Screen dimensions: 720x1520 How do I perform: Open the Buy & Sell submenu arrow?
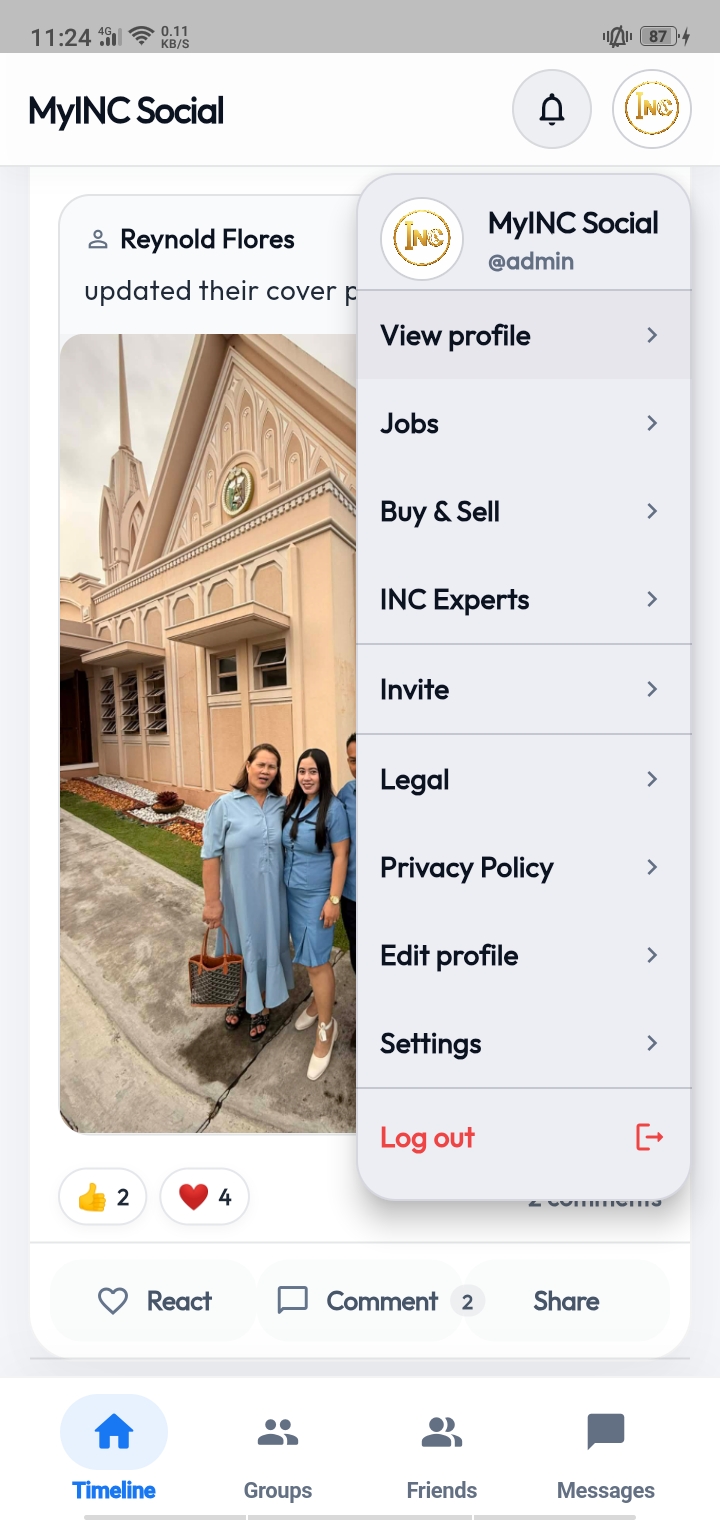click(x=651, y=511)
